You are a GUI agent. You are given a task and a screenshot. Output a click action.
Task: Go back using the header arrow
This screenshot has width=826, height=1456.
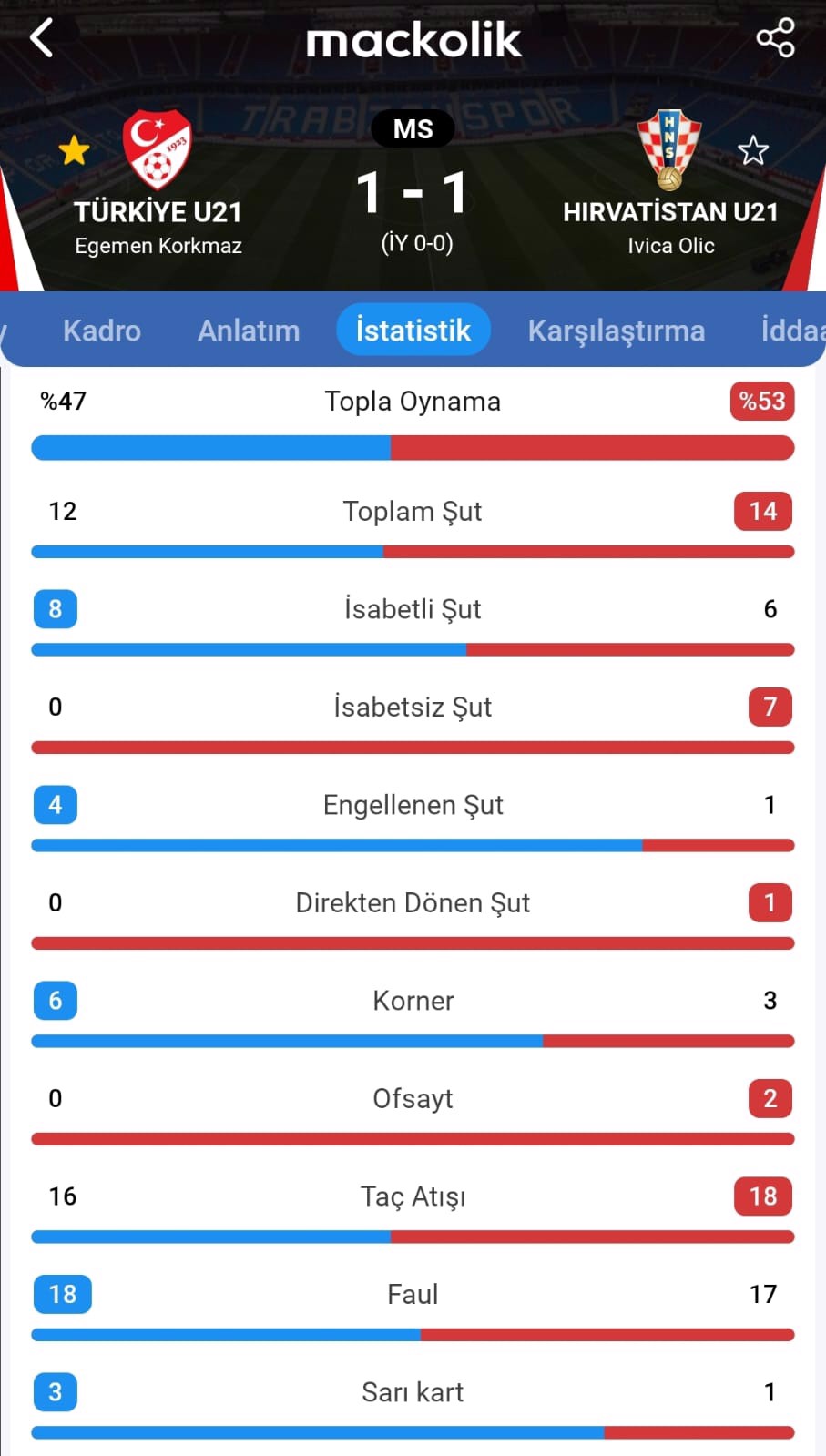tap(42, 38)
